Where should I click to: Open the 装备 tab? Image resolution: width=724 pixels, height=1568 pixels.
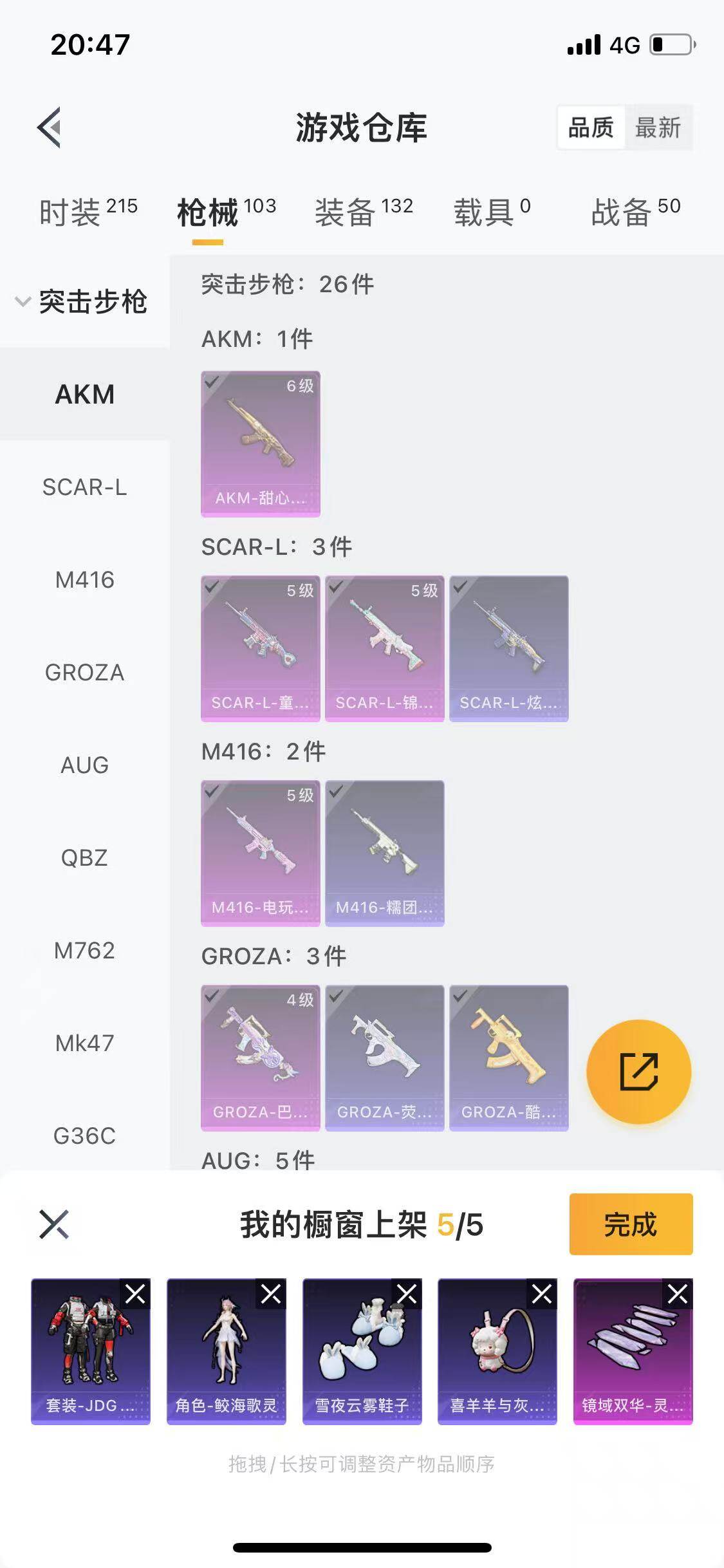364,212
